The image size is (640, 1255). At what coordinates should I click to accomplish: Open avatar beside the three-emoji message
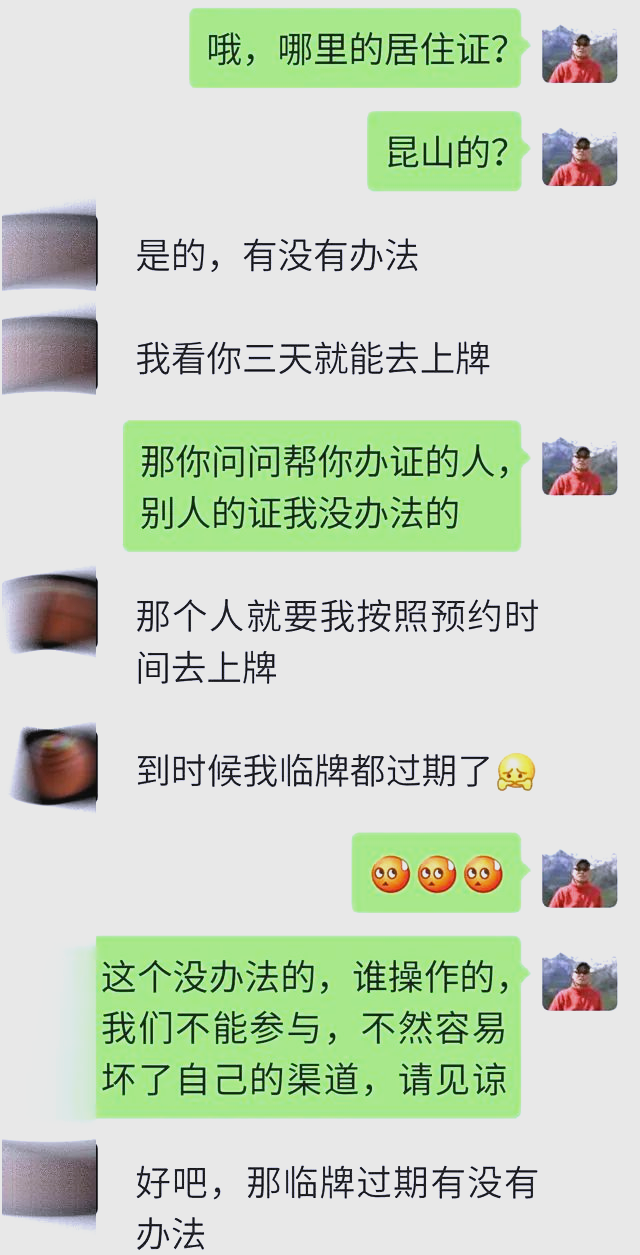579,879
